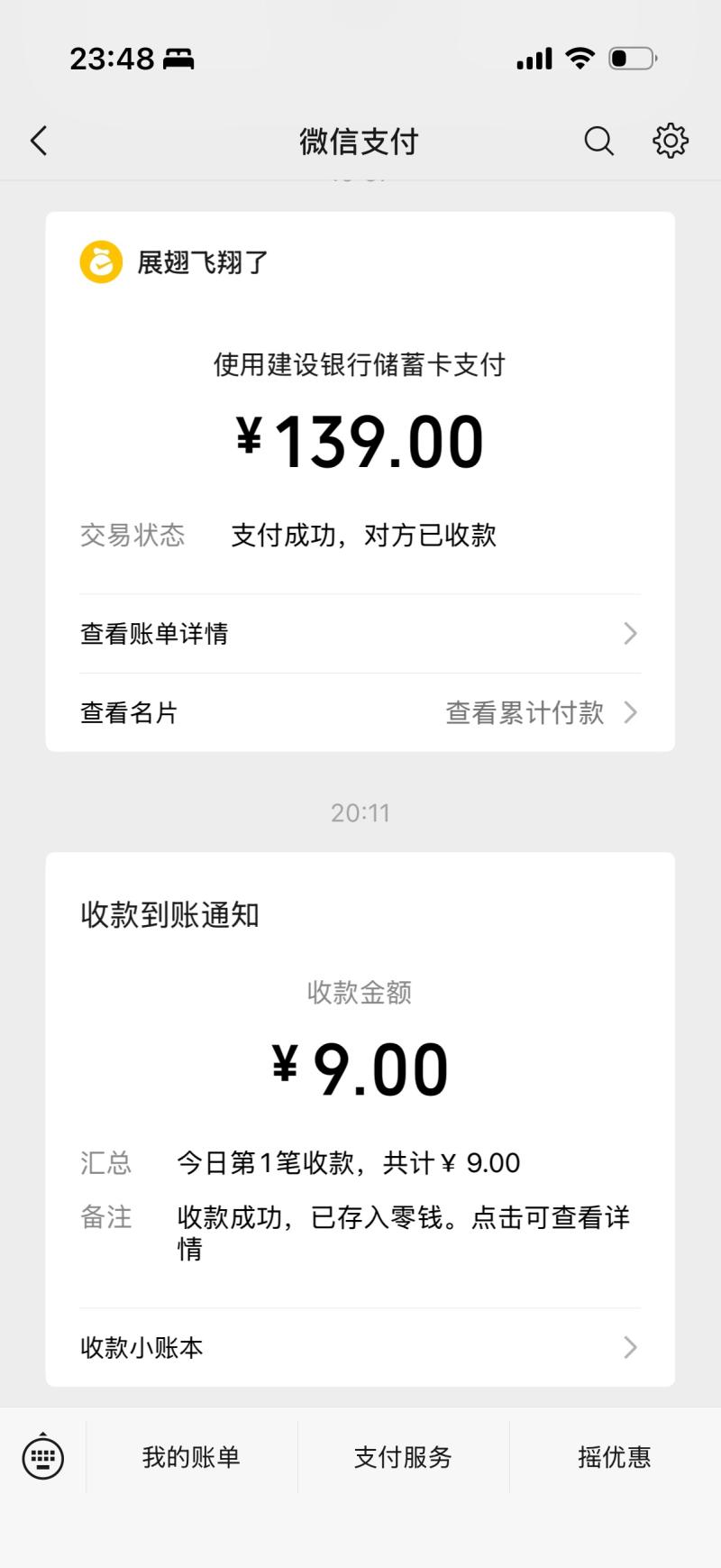The width and height of the screenshot is (721, 1568).
Task: Open the 摇优惠 menu
Action: pyautogui.click(x=615, y=1457)
